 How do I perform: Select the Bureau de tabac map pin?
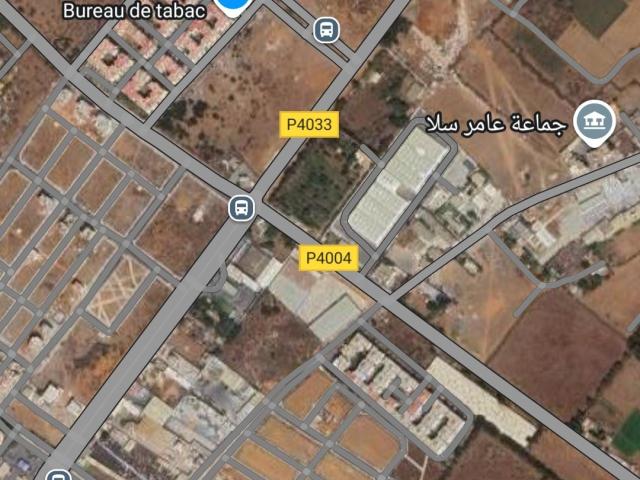(x=234, y=4)
